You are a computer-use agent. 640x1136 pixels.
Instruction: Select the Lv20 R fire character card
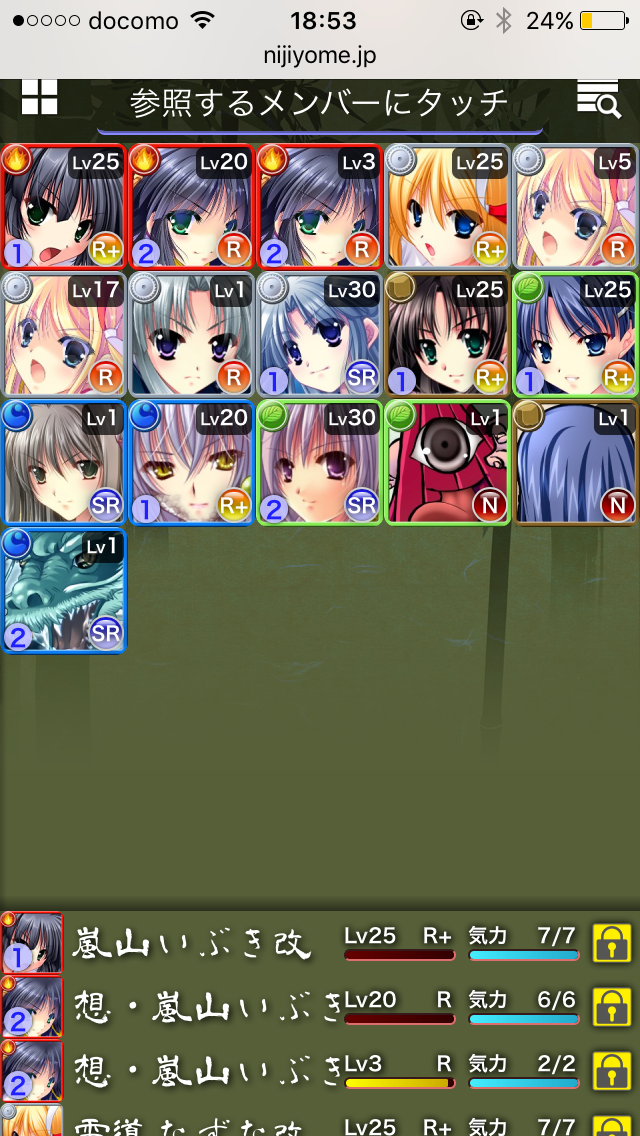(x=191, y=207)
